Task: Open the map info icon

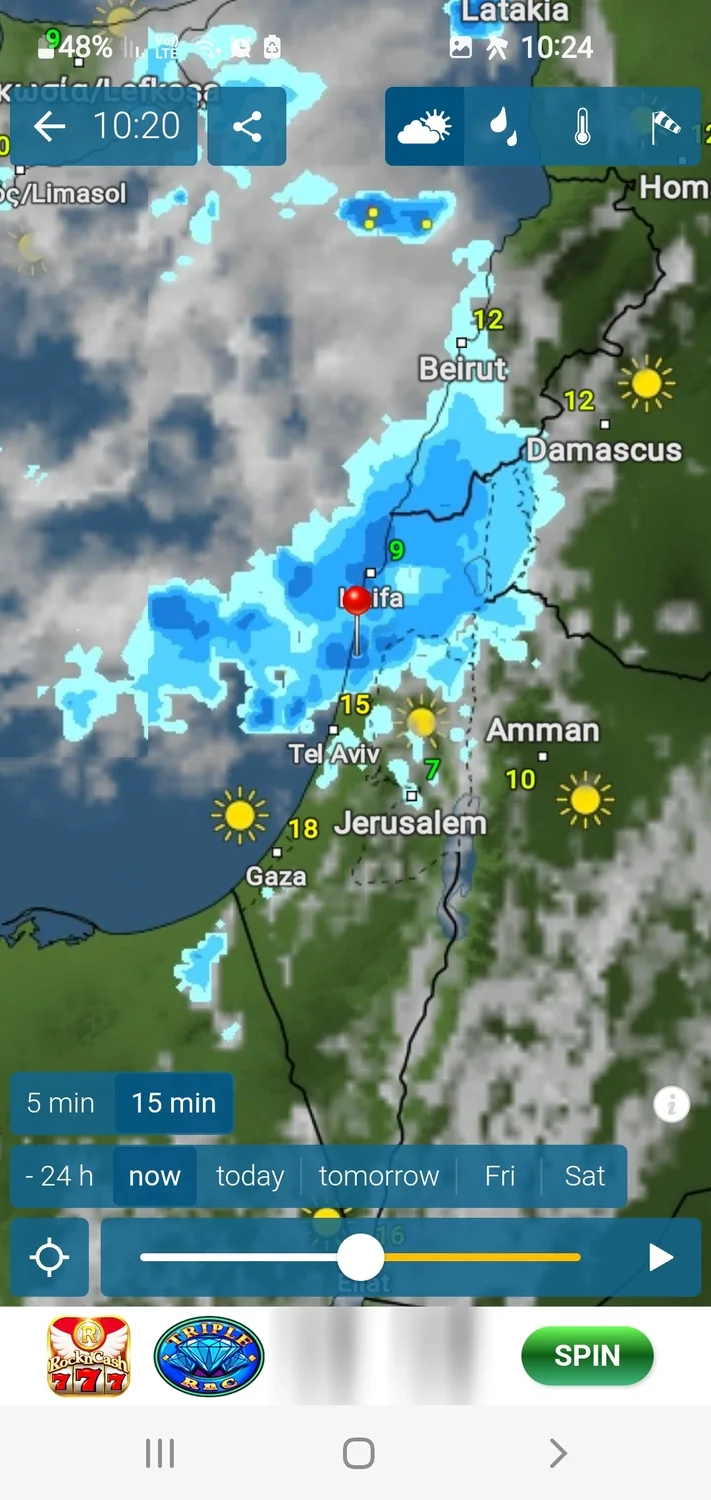Action: pos(672,1105)
